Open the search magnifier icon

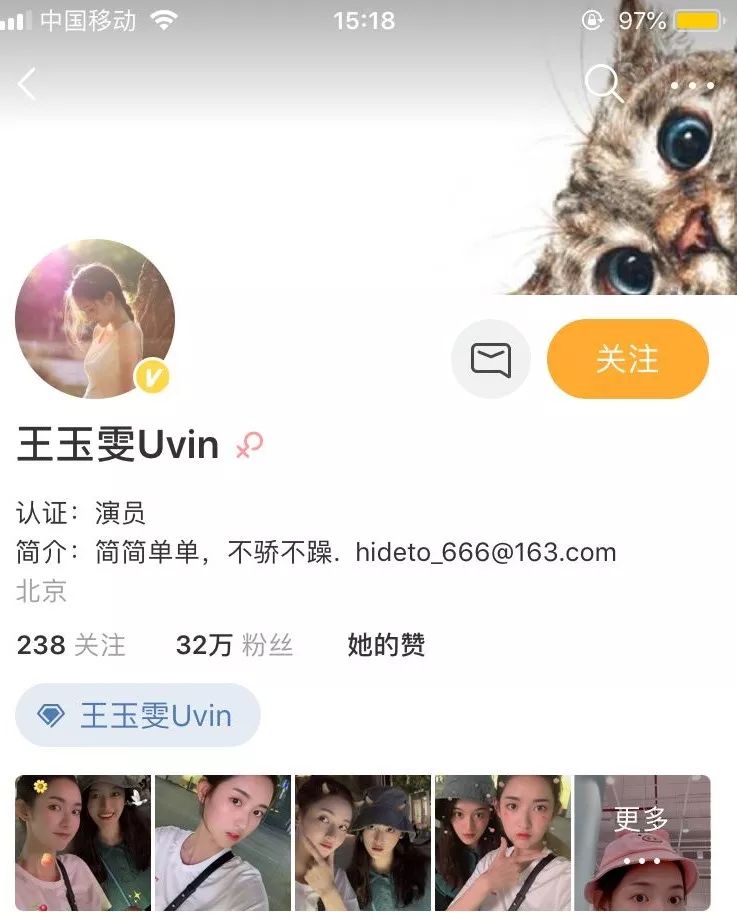coord(603,83)
